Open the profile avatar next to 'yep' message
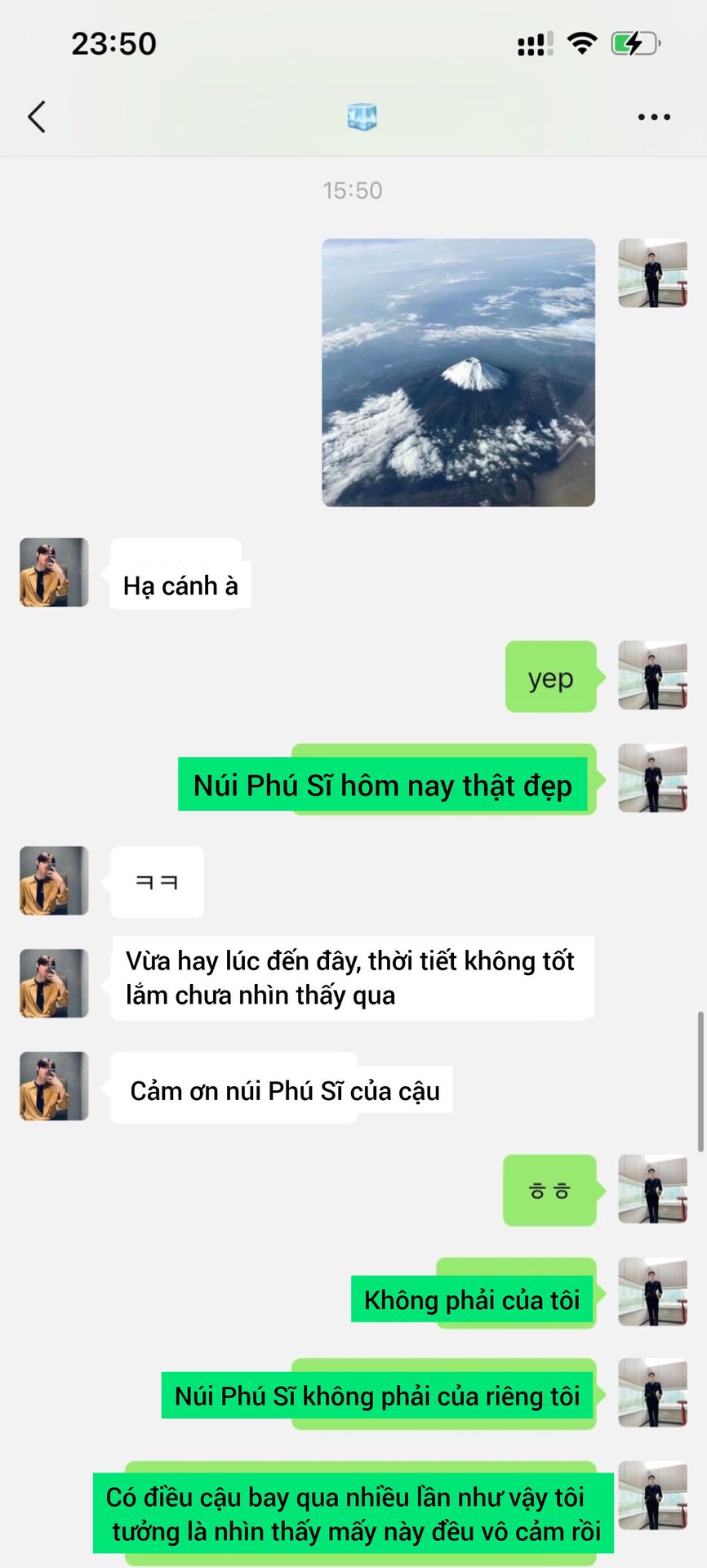The height and width of the screenshot is (1568, 707). tap(652, 675)
